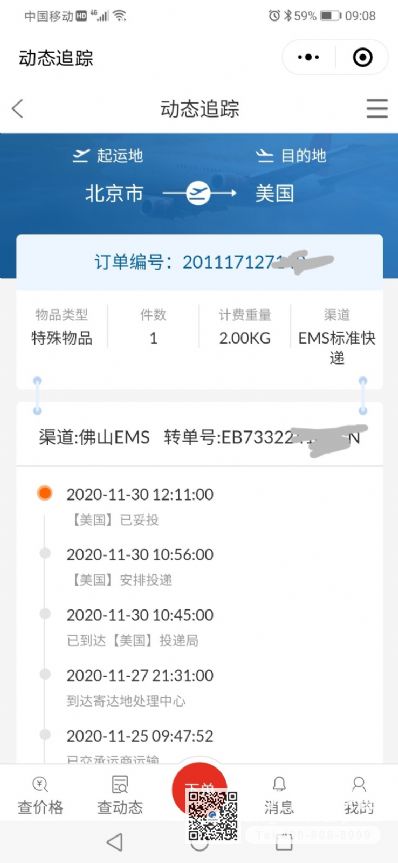Switch to the 查价格 tab
Viewport: 398px width, 863px height.
click(x=40, y=795)
